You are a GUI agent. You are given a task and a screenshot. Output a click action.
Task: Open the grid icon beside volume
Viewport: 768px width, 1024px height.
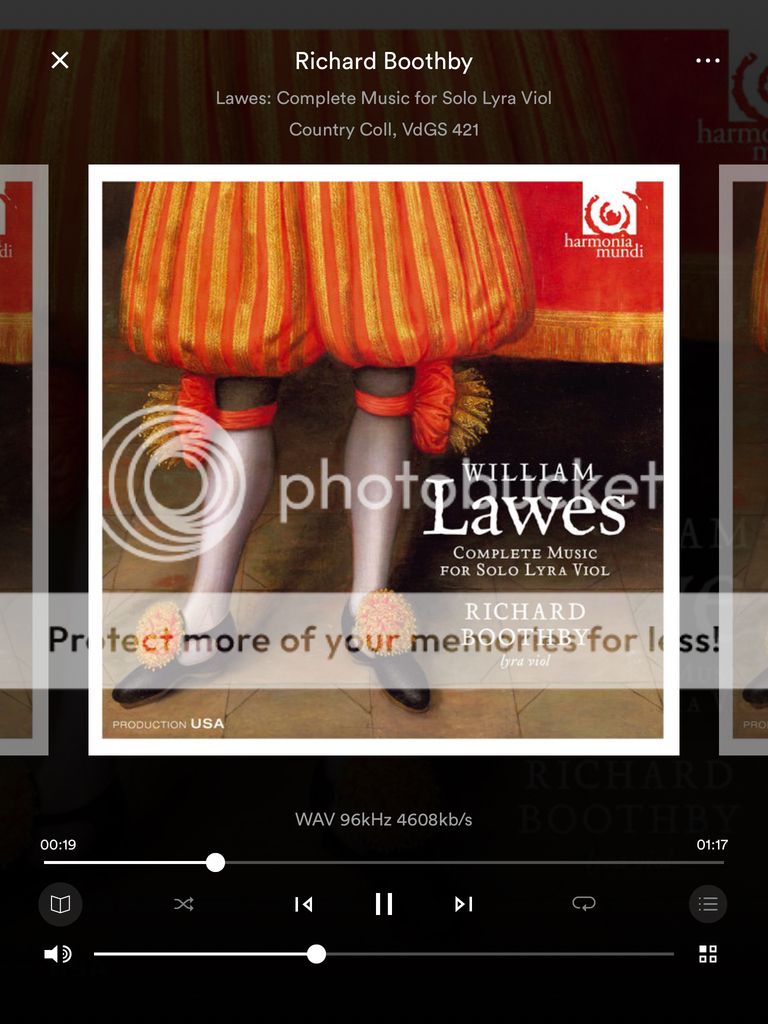(x=708, y=954)
